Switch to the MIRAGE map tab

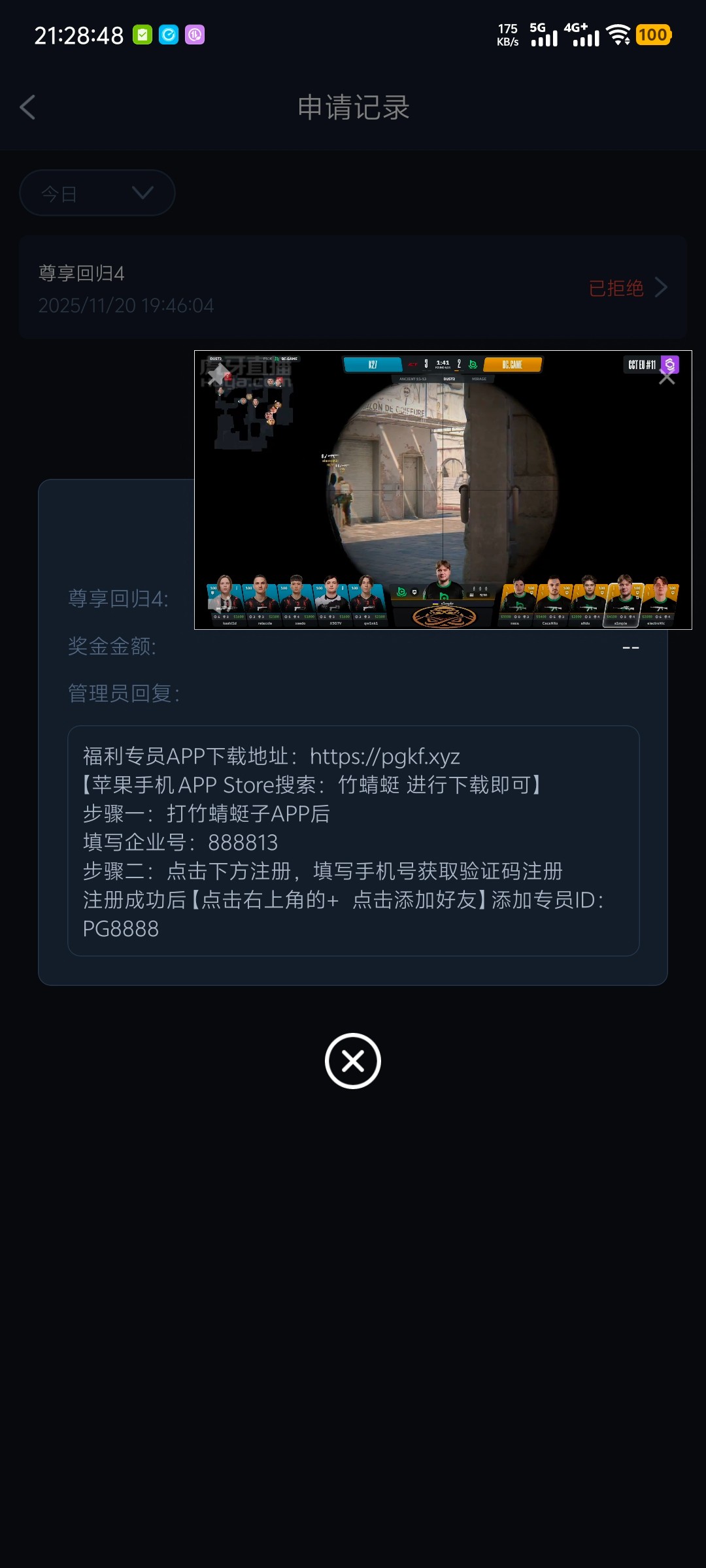tap(479, 379)
